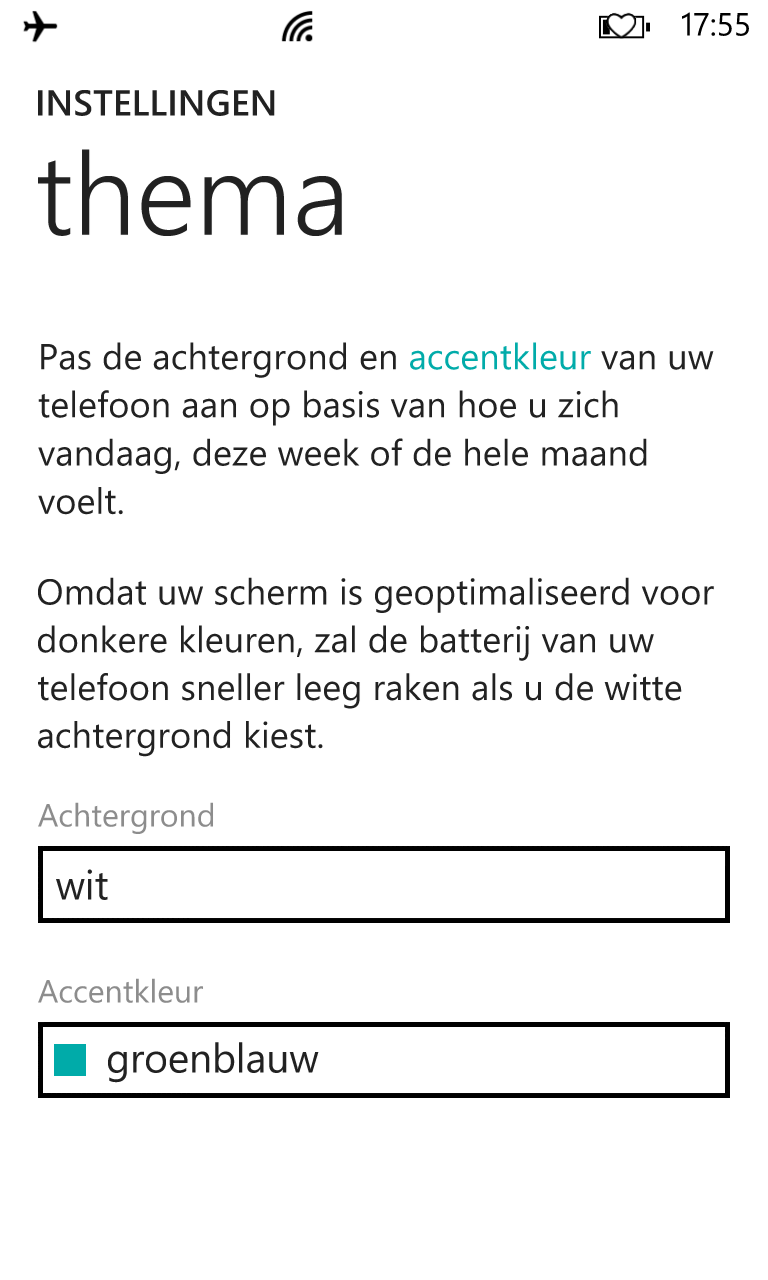Open the Accentkleur picker showing groenblauw

tap(383, 1060)
